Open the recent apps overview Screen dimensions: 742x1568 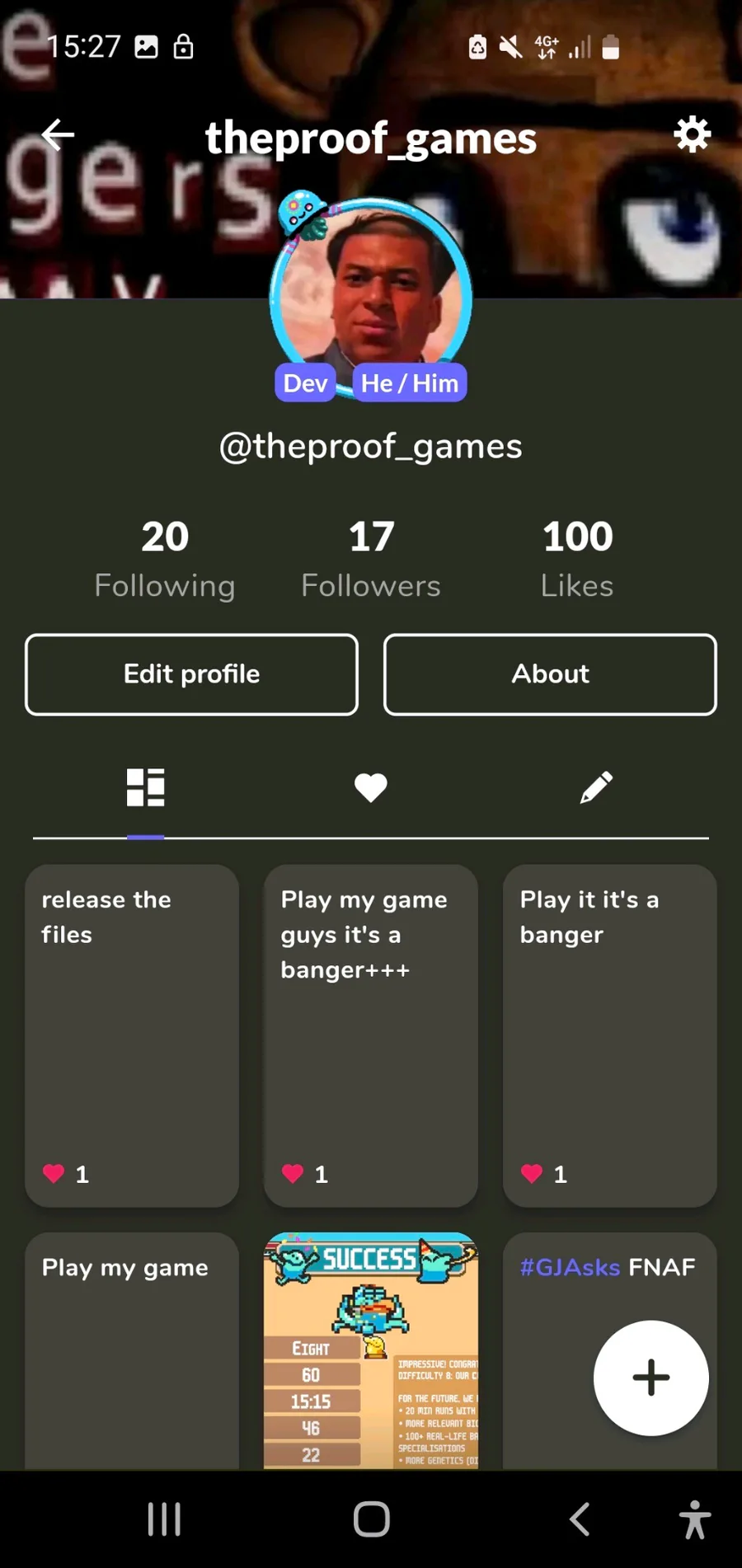pyautogui.click(x=164, y=1519)
